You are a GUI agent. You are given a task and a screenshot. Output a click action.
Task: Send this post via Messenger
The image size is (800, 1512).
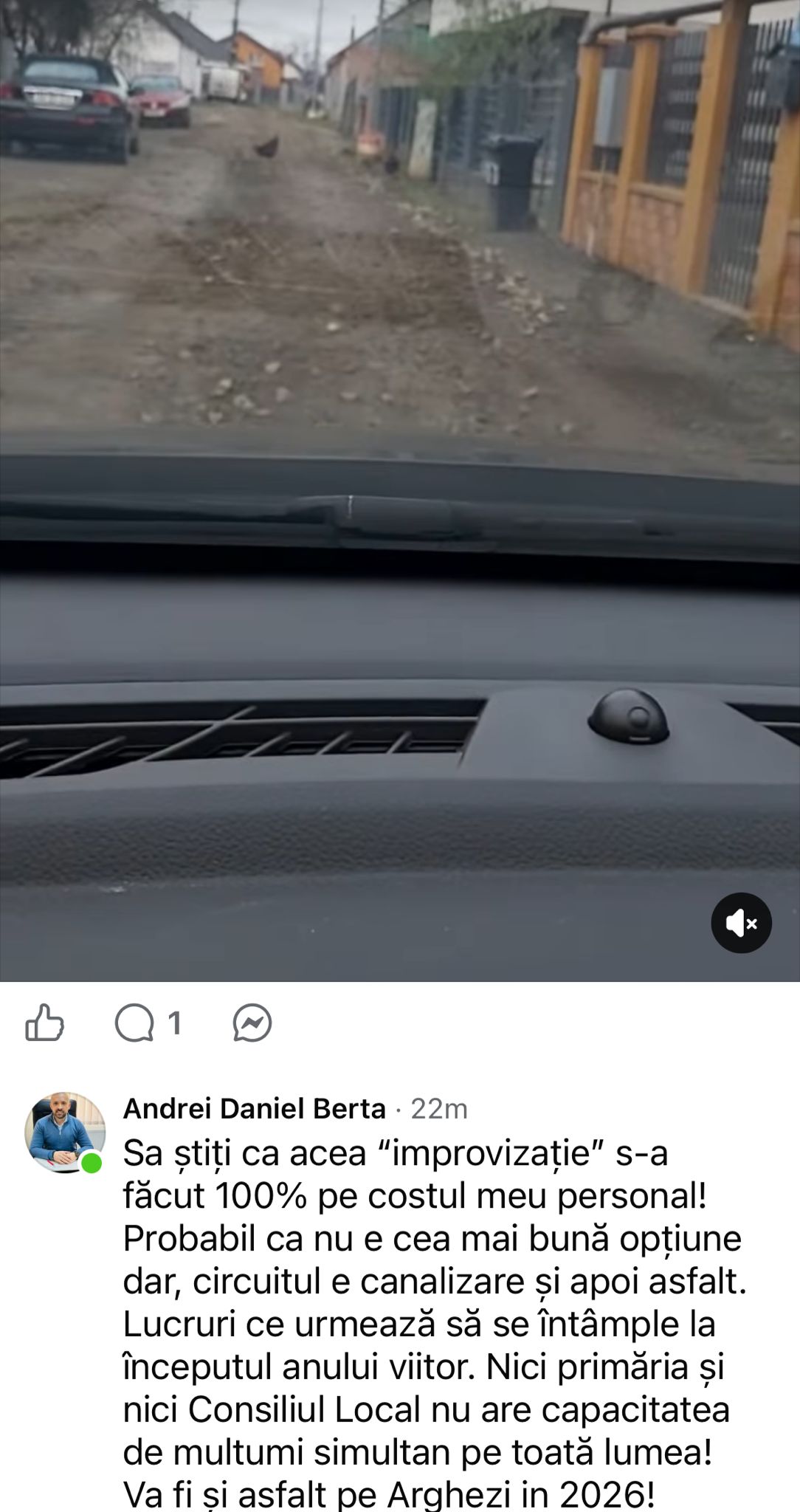(x=252, y=1023)
